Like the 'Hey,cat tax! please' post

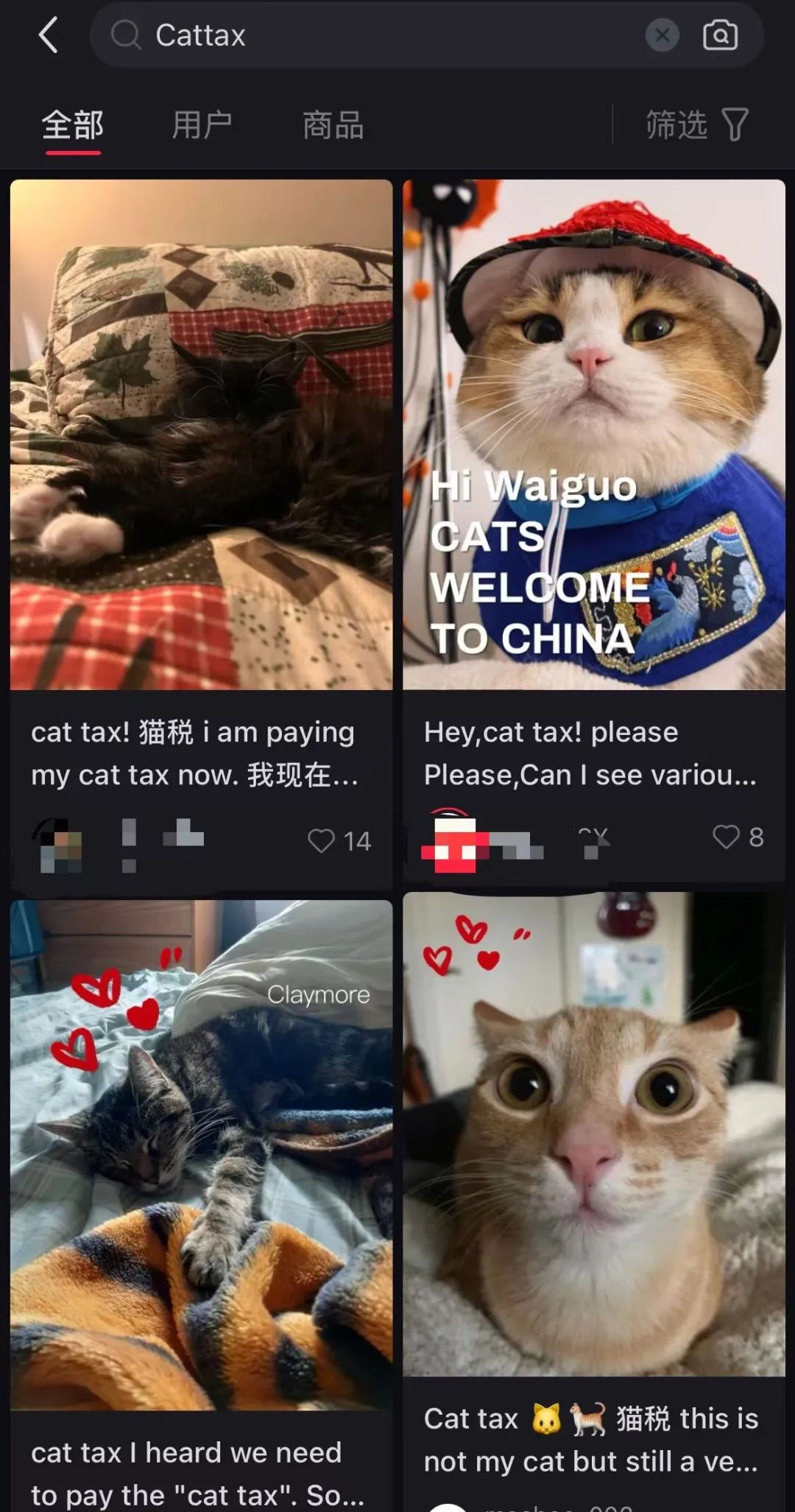point(726,837)
